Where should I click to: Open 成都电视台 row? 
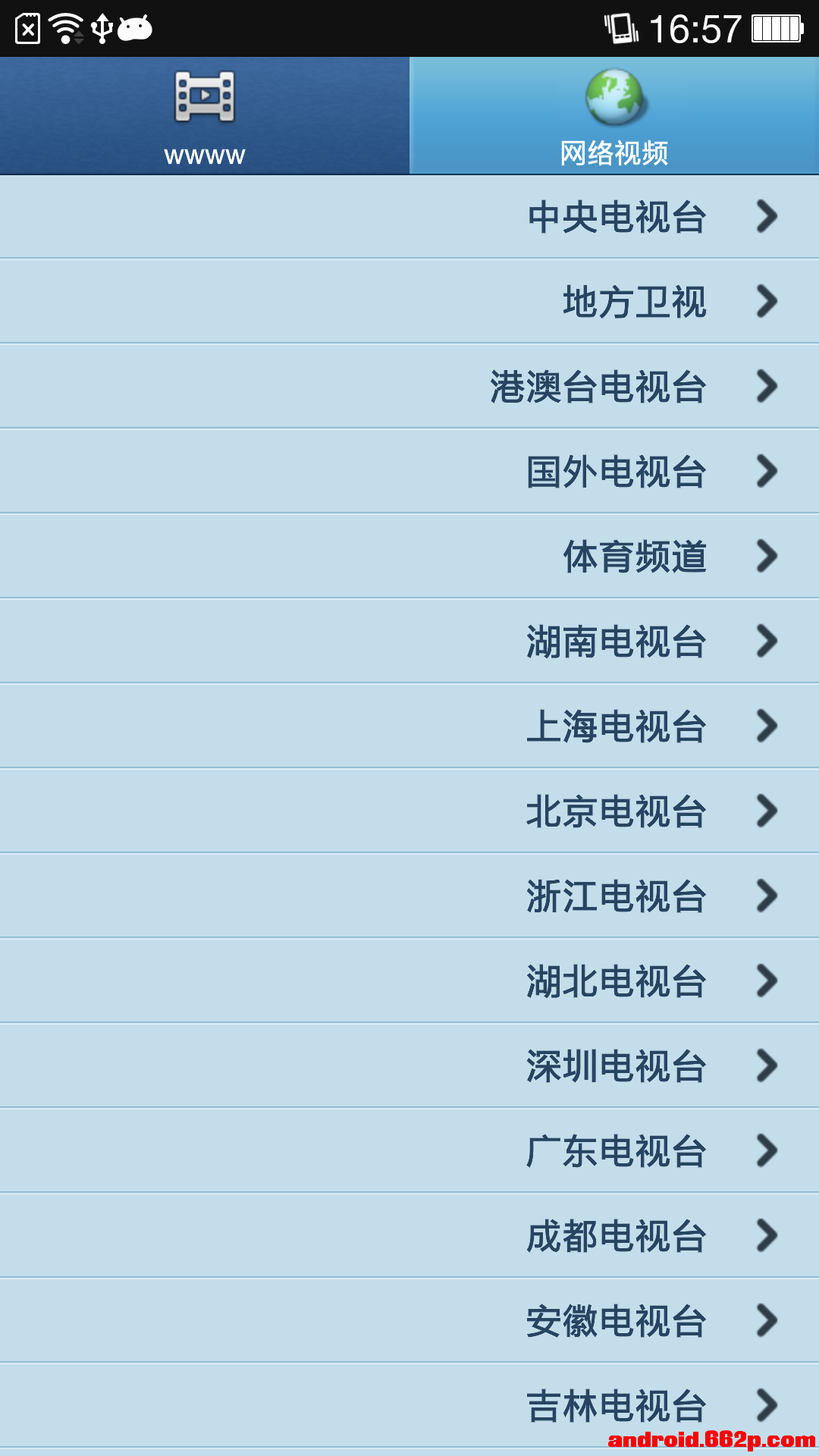point(409,1236)
